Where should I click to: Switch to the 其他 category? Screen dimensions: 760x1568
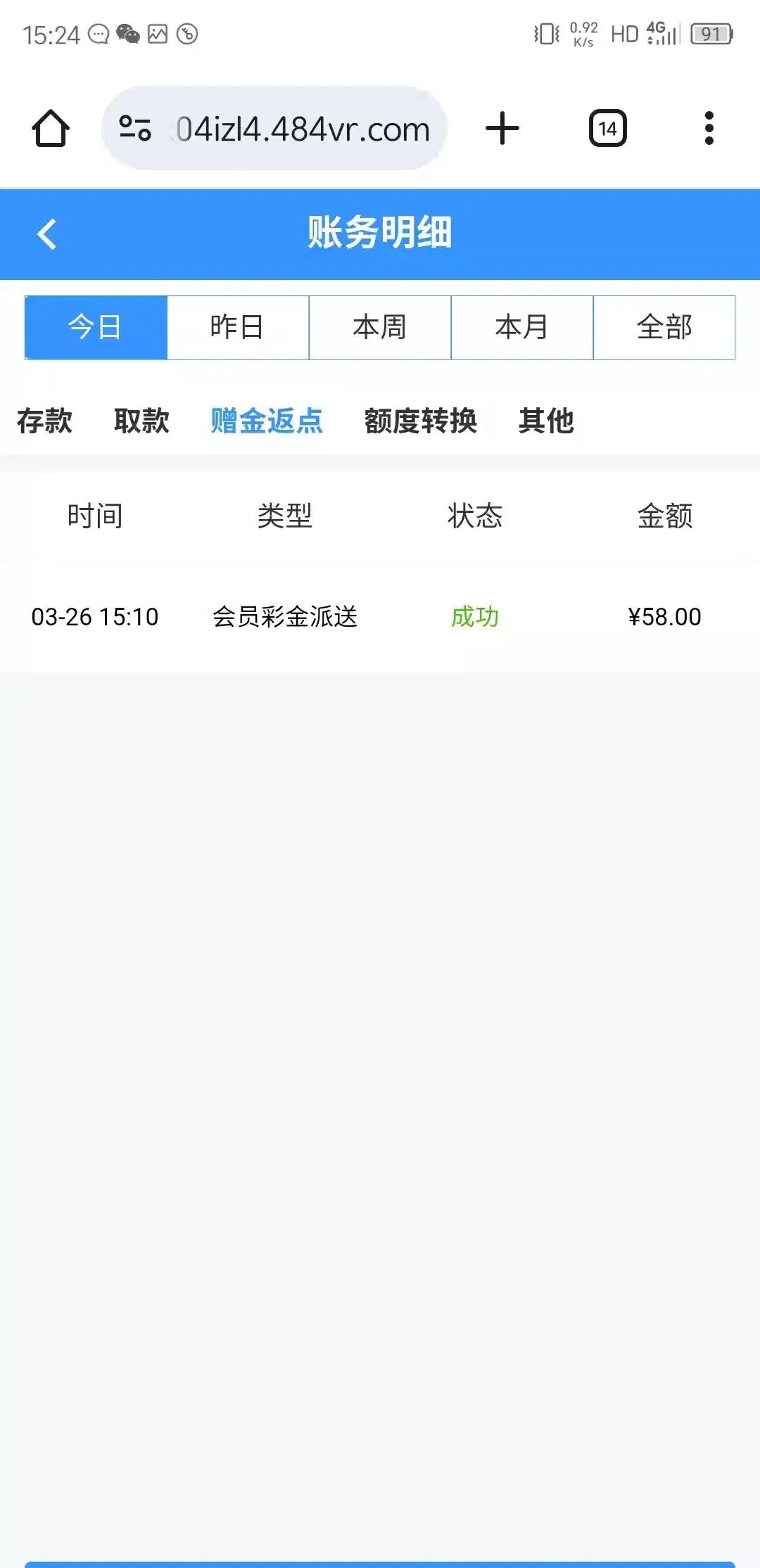click(x=546, y=421)
